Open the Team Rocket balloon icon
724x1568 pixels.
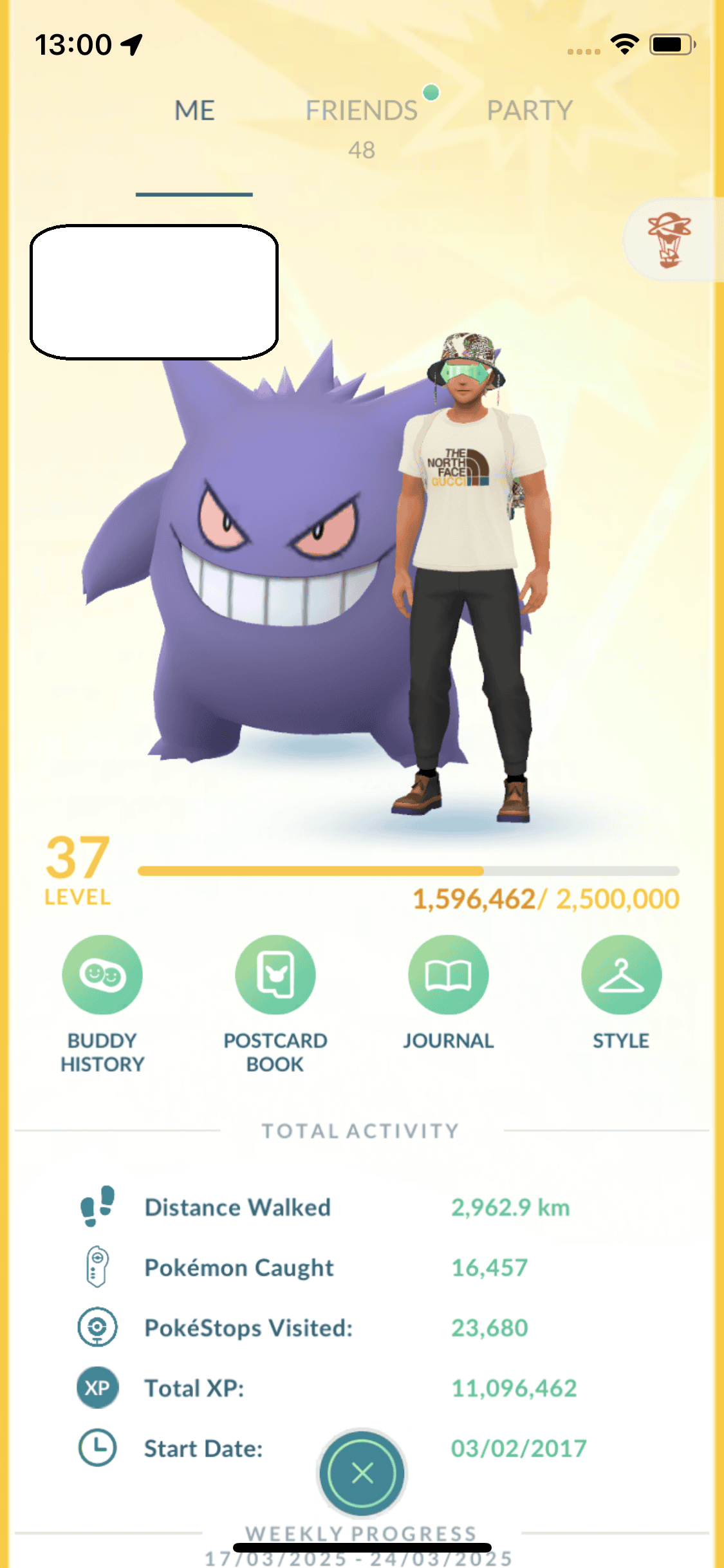(669, 239)
